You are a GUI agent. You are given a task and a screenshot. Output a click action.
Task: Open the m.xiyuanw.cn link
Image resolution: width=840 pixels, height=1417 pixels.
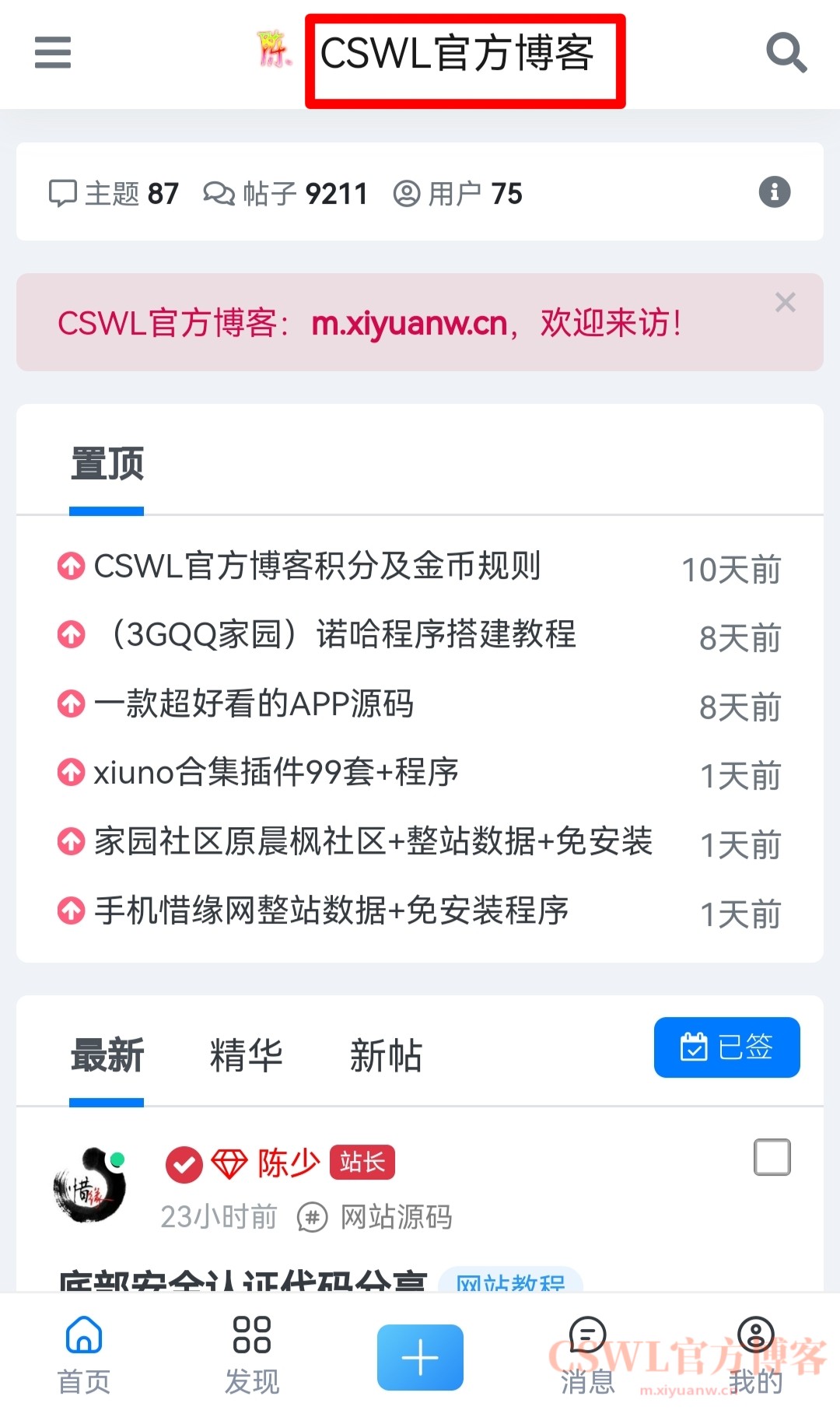409,324
